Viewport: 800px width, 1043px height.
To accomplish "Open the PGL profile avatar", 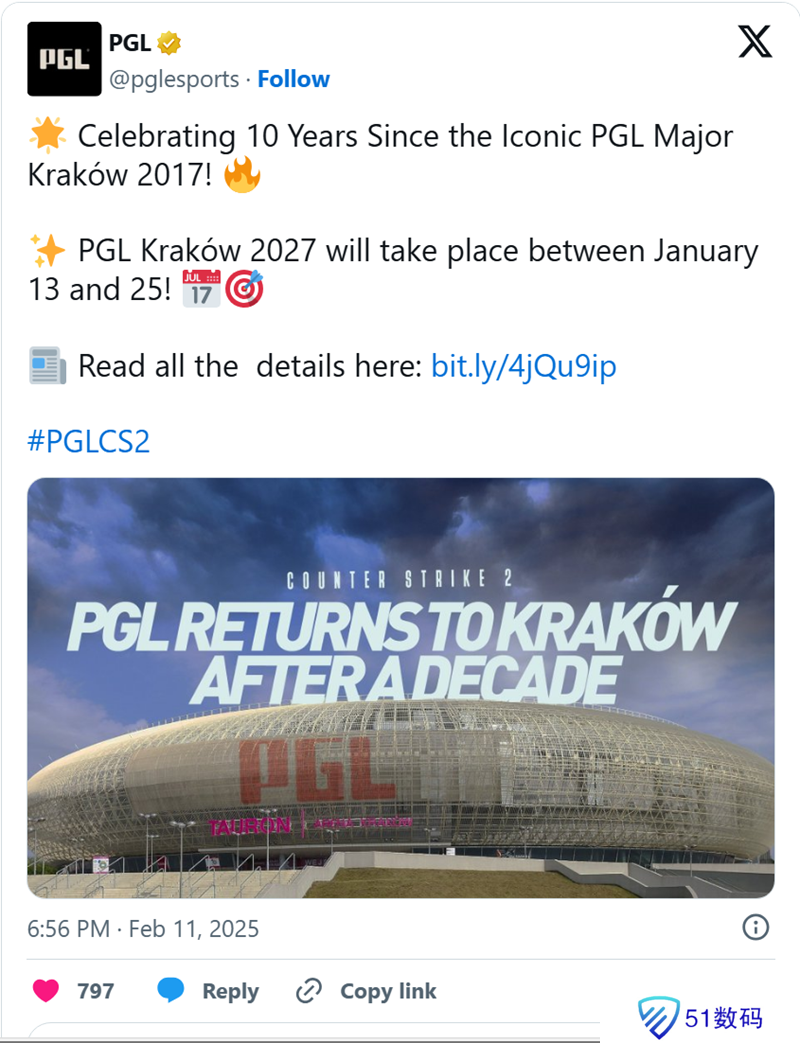I will [x=64, y=59].
